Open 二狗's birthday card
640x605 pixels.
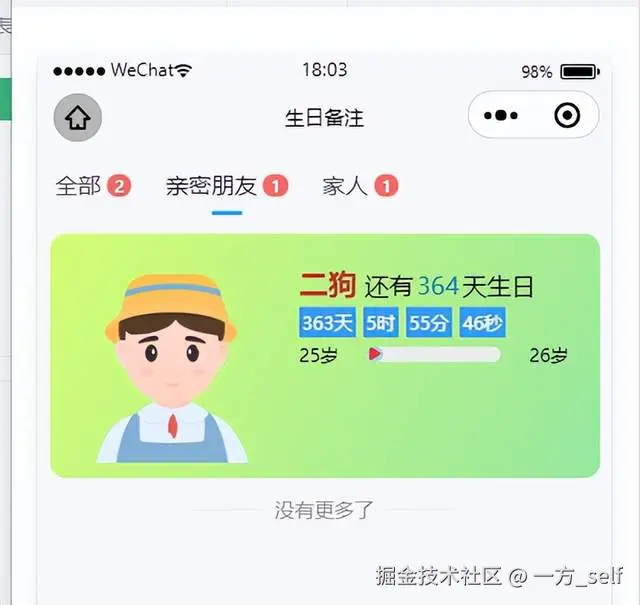325,355
